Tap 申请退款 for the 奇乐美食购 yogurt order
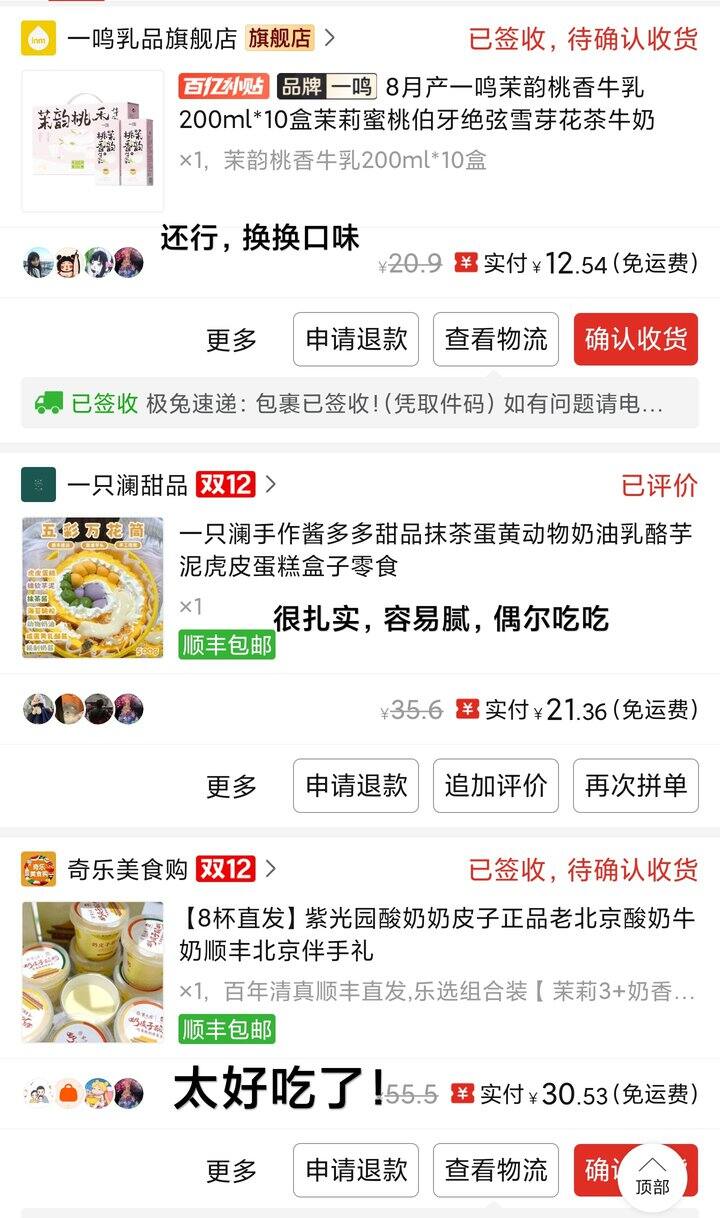 coord(356,1170)
